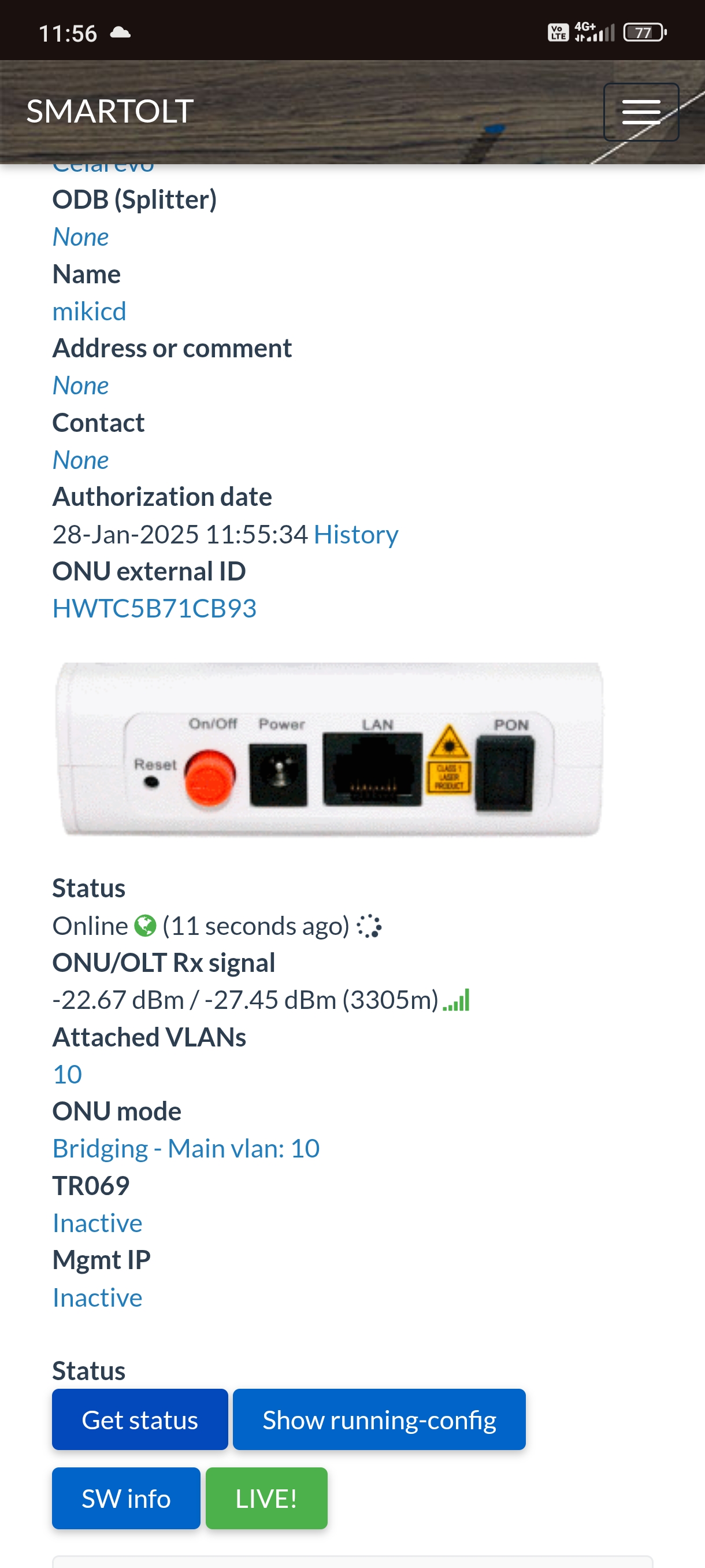Edit ODB Splitter value None

(80, 237)
